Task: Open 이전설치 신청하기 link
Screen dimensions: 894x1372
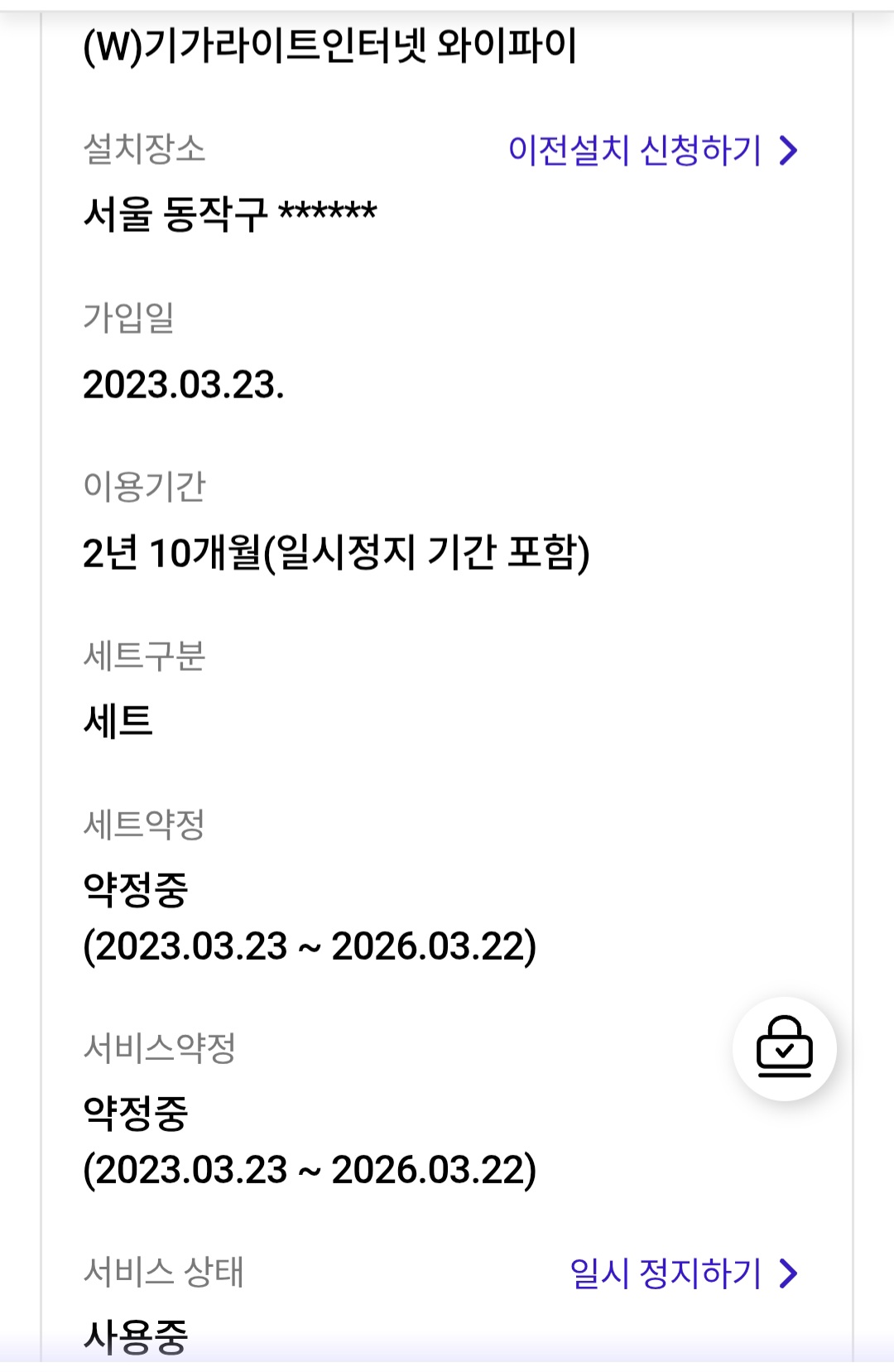Action: (x=652, y=151)
